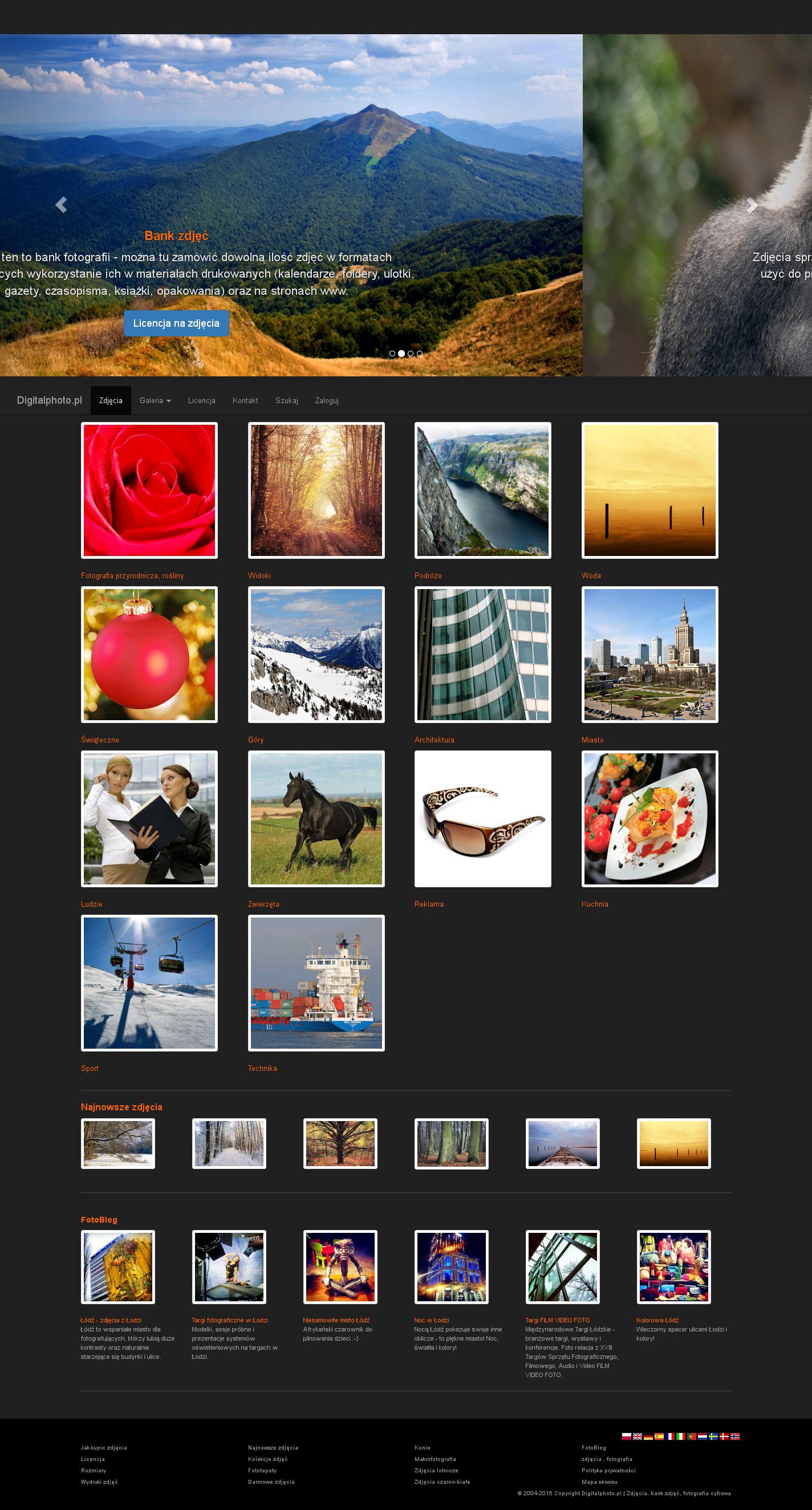Open Jak kupic zdjęcia footer link
The image size is (812, 1510).
[x=104, y=1448]
